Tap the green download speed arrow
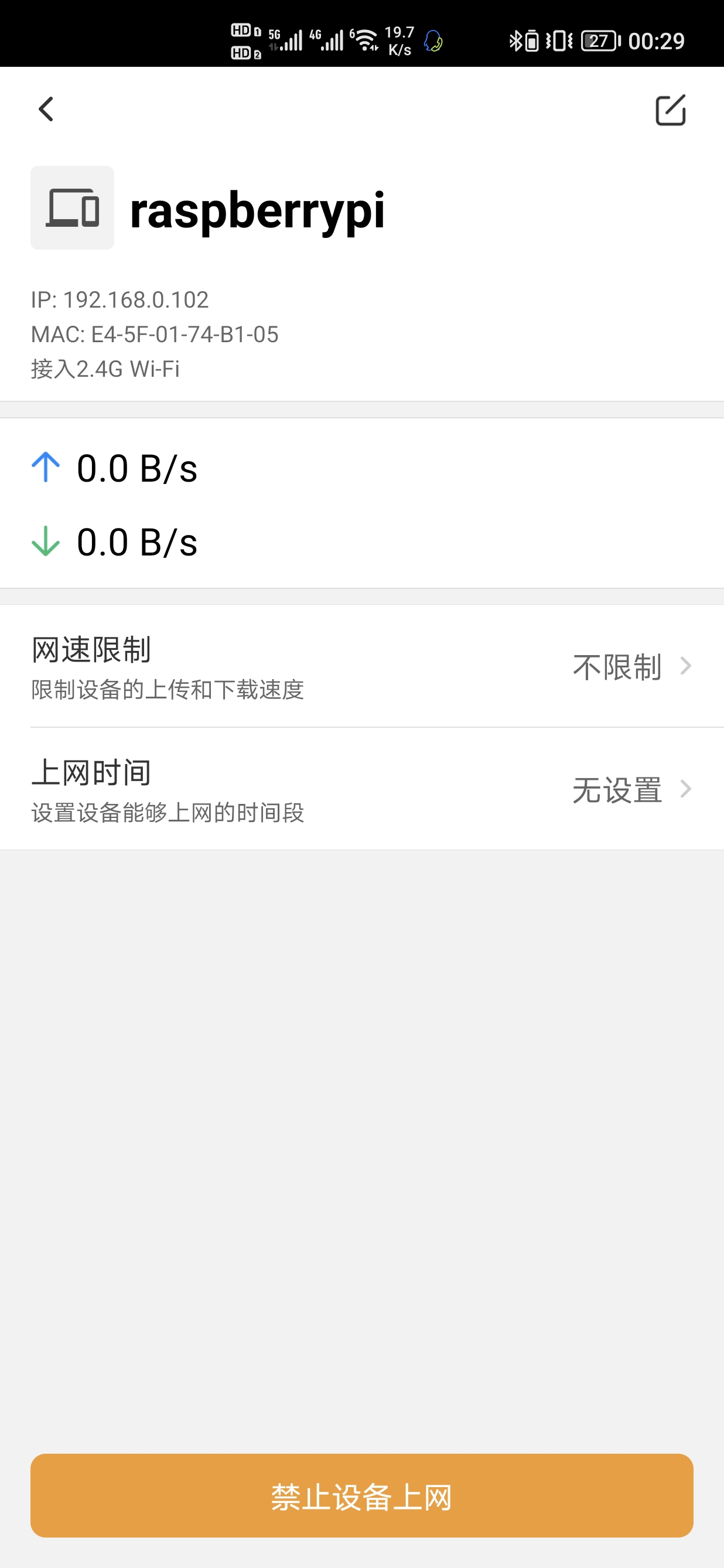The width and height of the screenshot is (724, 1568). coord(45,540)
